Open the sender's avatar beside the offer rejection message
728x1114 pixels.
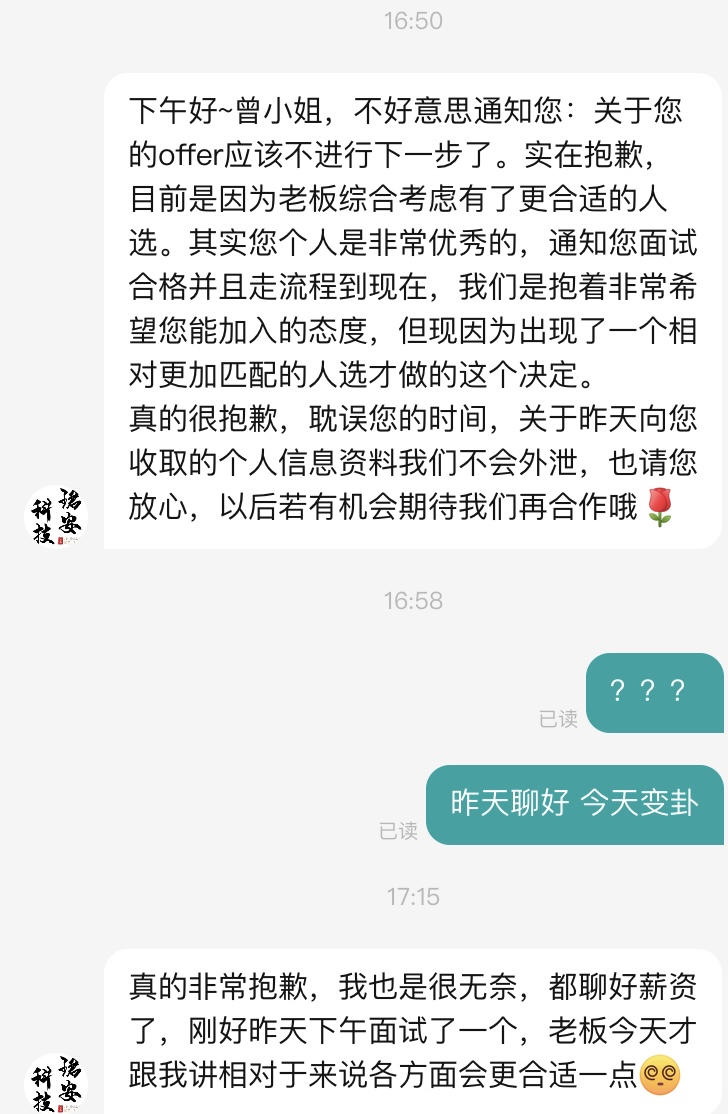click(x=56, y=517)
